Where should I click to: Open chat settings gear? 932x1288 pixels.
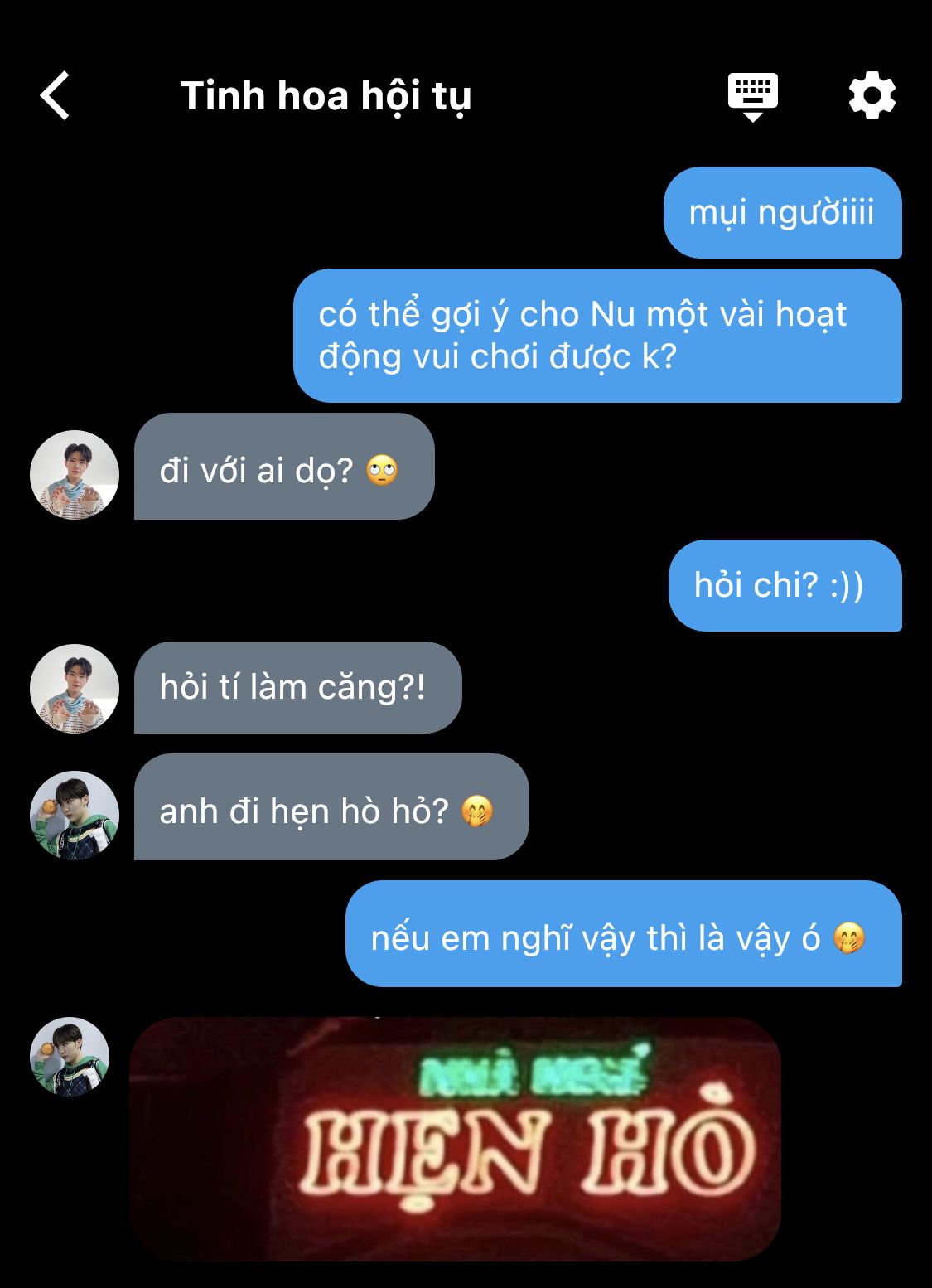tap(872, 95)
